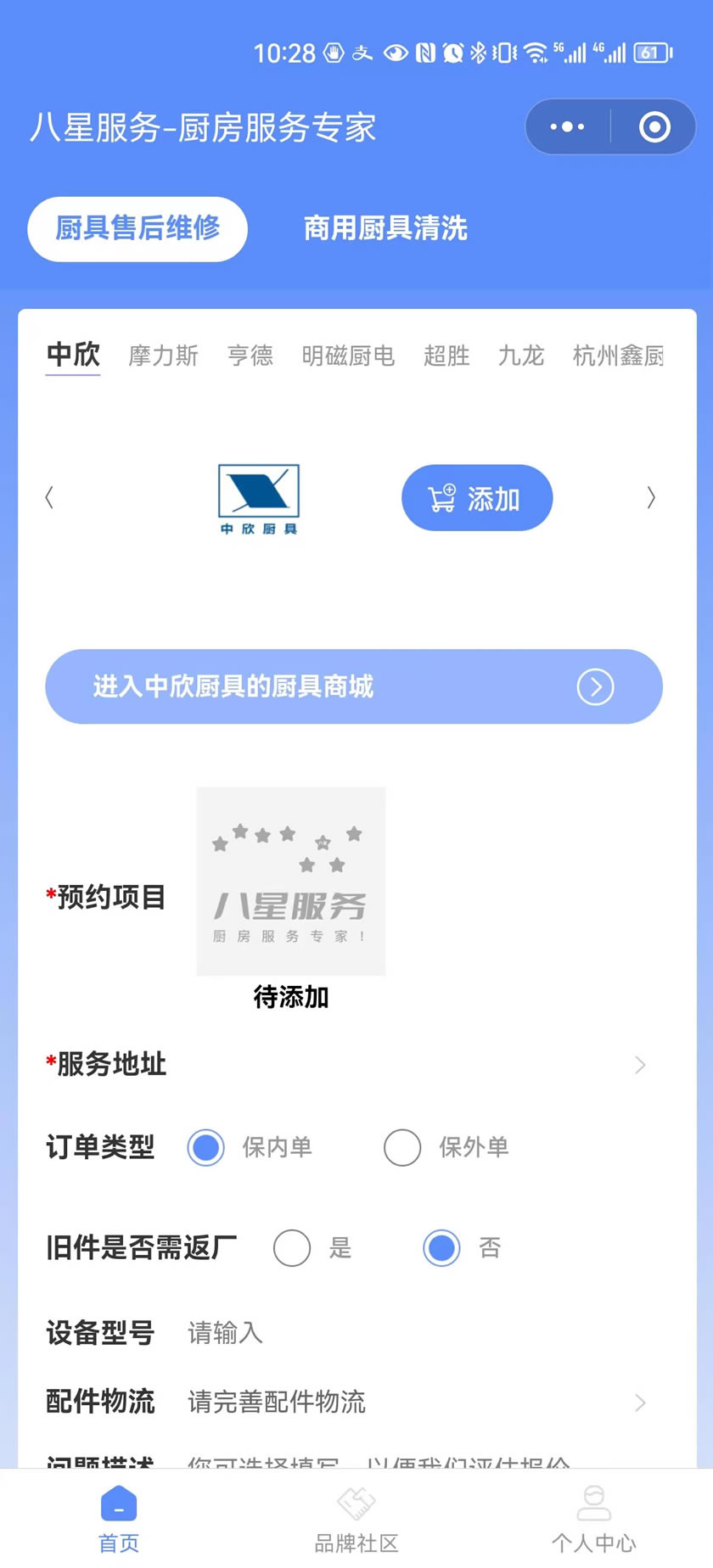
Task: Go to previous brand with left arrow
Action: coord(49,498)
